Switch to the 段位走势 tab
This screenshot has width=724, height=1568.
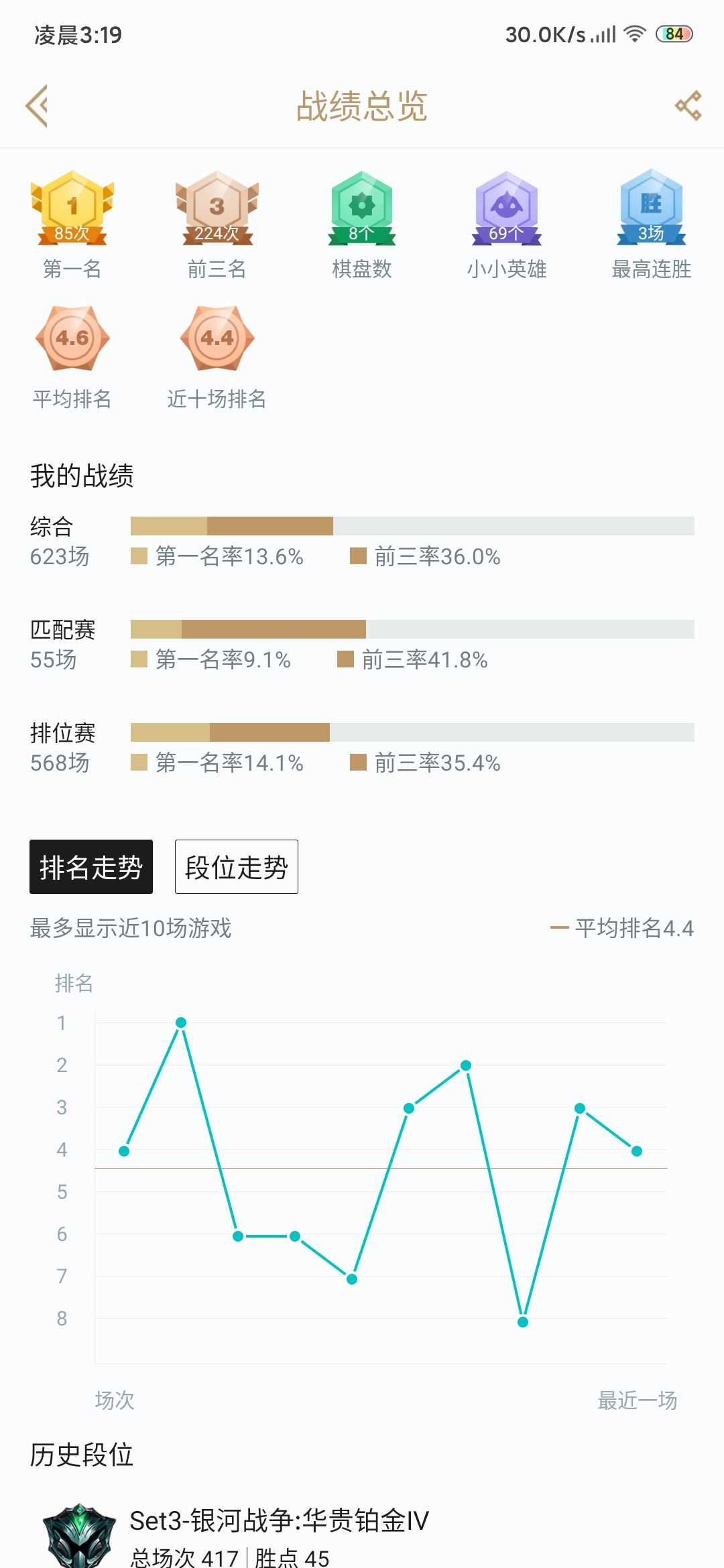coord(237,866)
